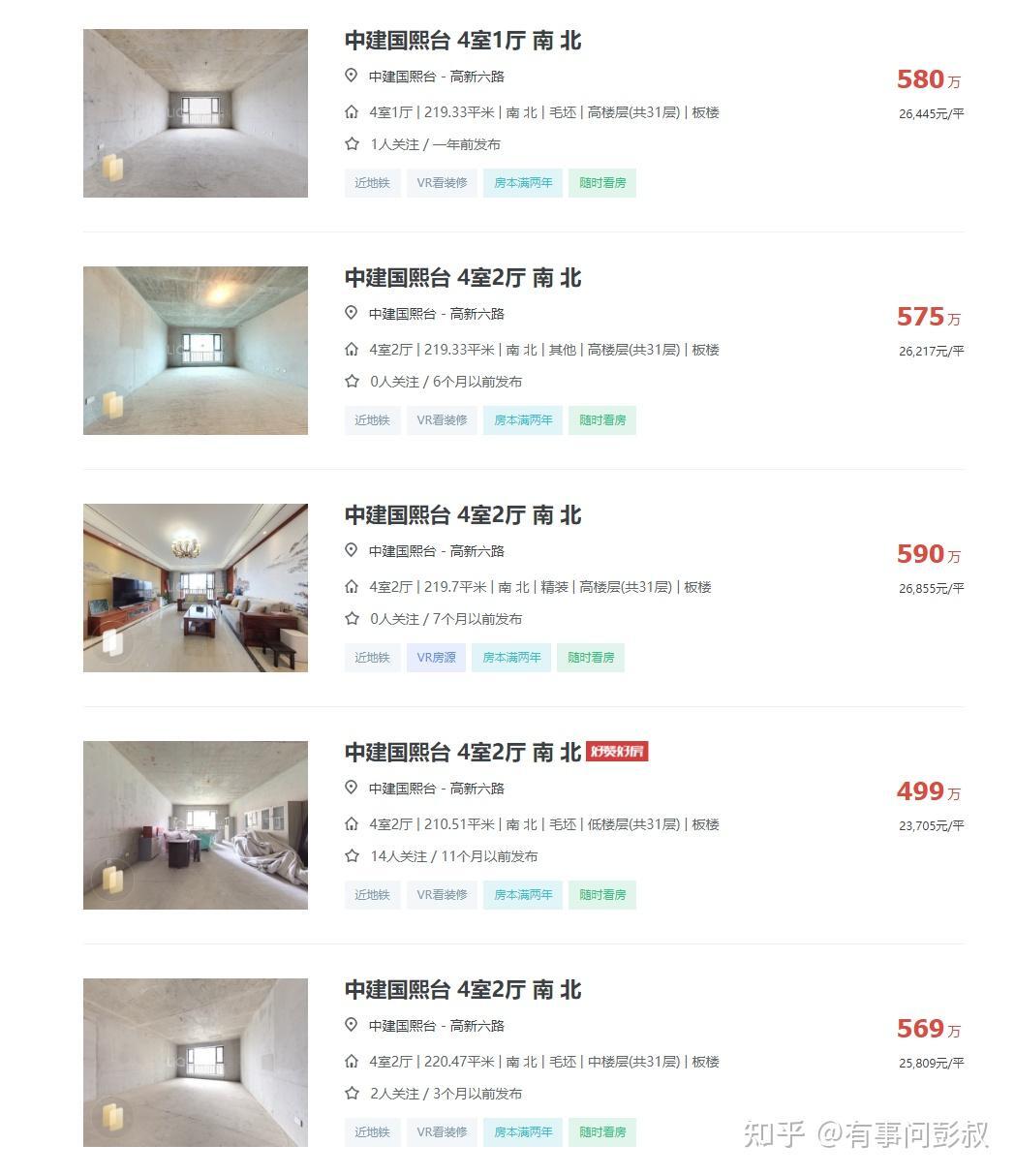Open the 精装 219.7平米 listing title
The width and height of the screenshot is (1015, 1176).
[x=462, y=515]
